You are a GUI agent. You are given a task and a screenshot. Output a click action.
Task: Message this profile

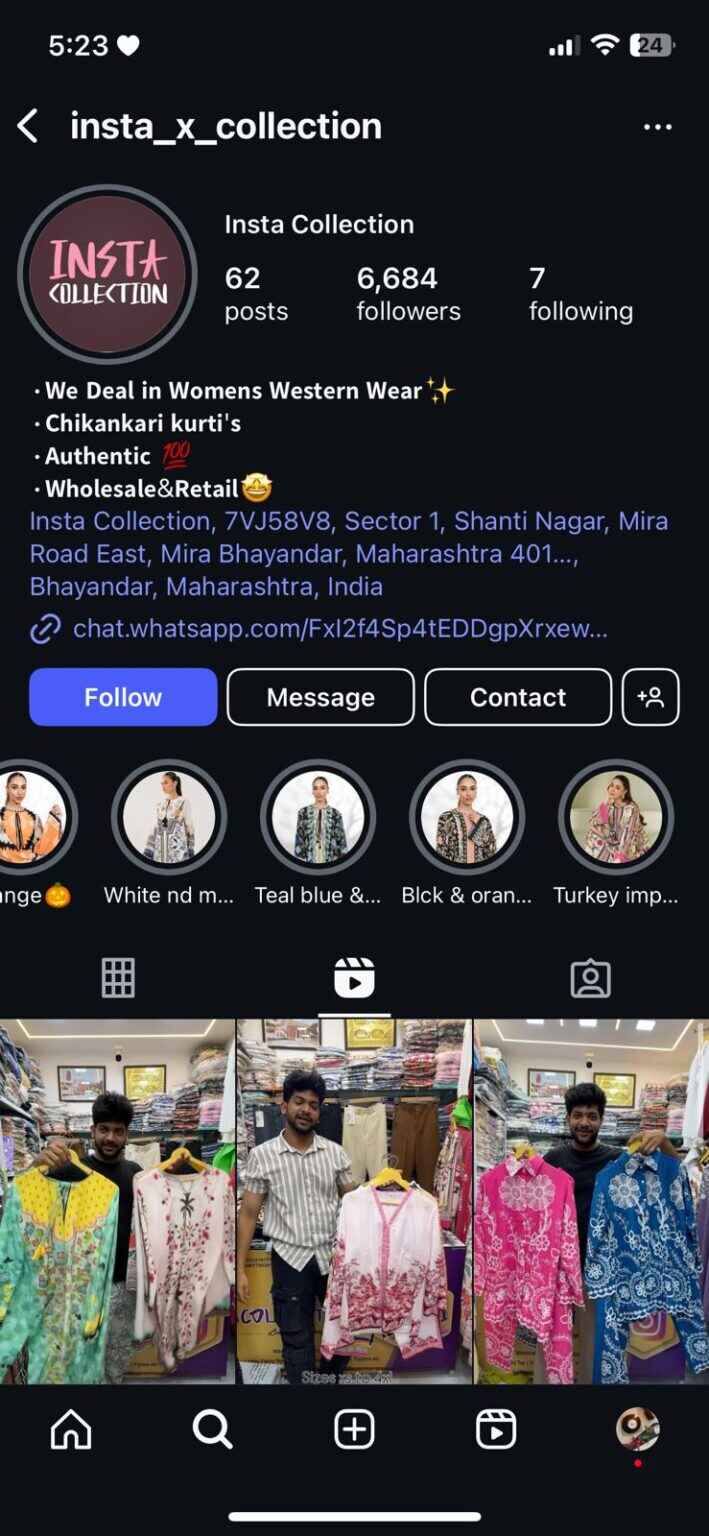[x=320, y=697]
